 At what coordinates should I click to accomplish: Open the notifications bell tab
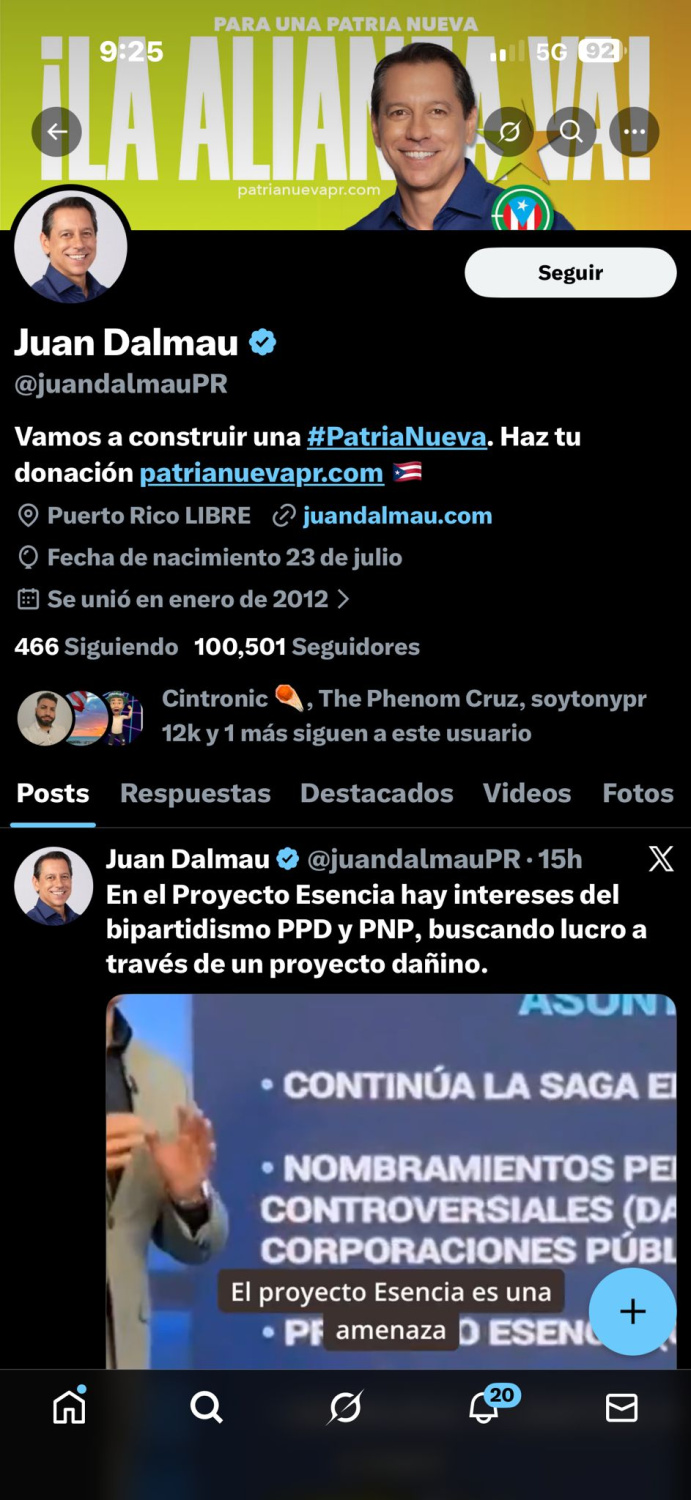pos(484,1407)
